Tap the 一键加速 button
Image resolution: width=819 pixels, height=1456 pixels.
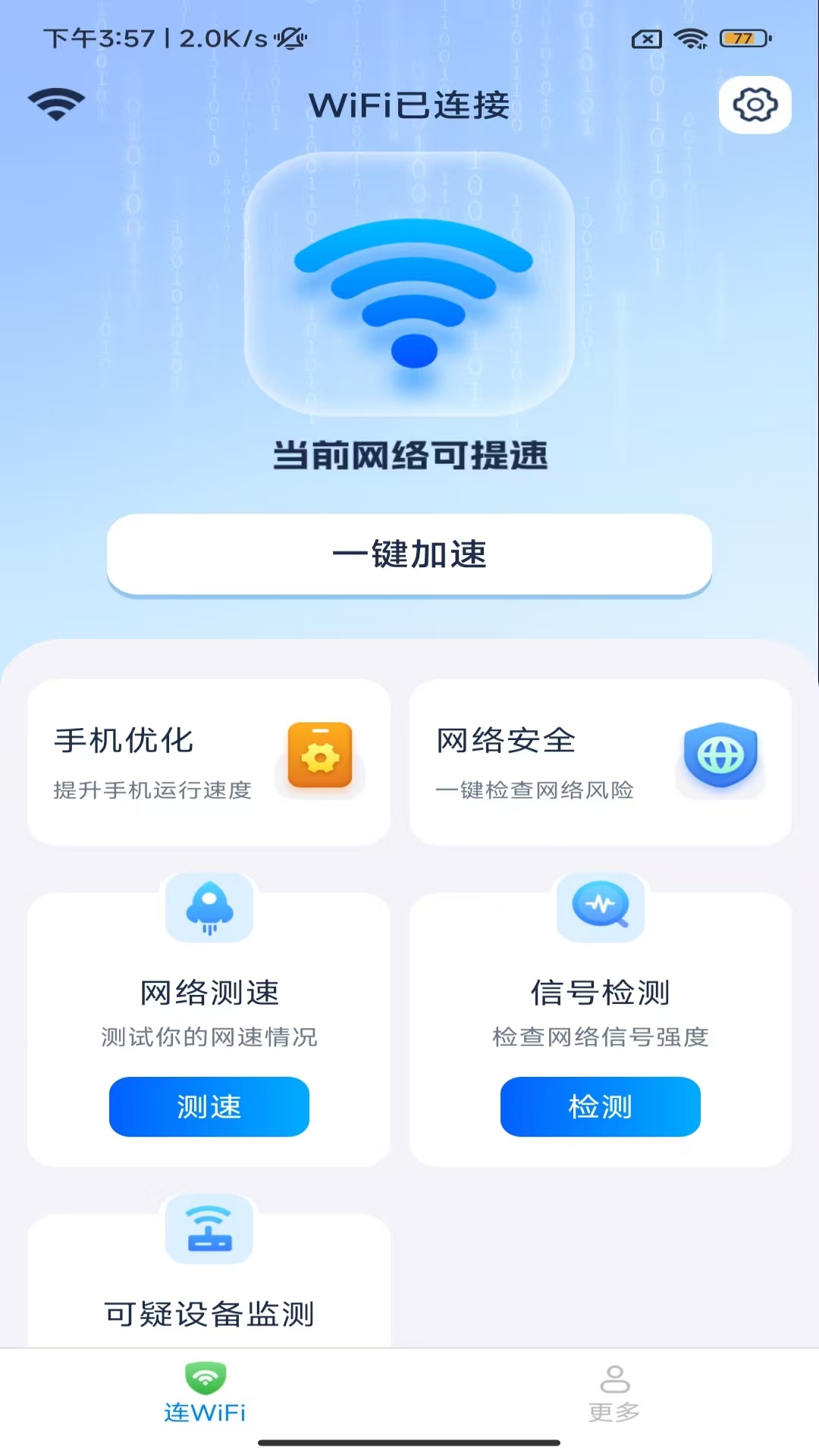click(x=409, y=554)
